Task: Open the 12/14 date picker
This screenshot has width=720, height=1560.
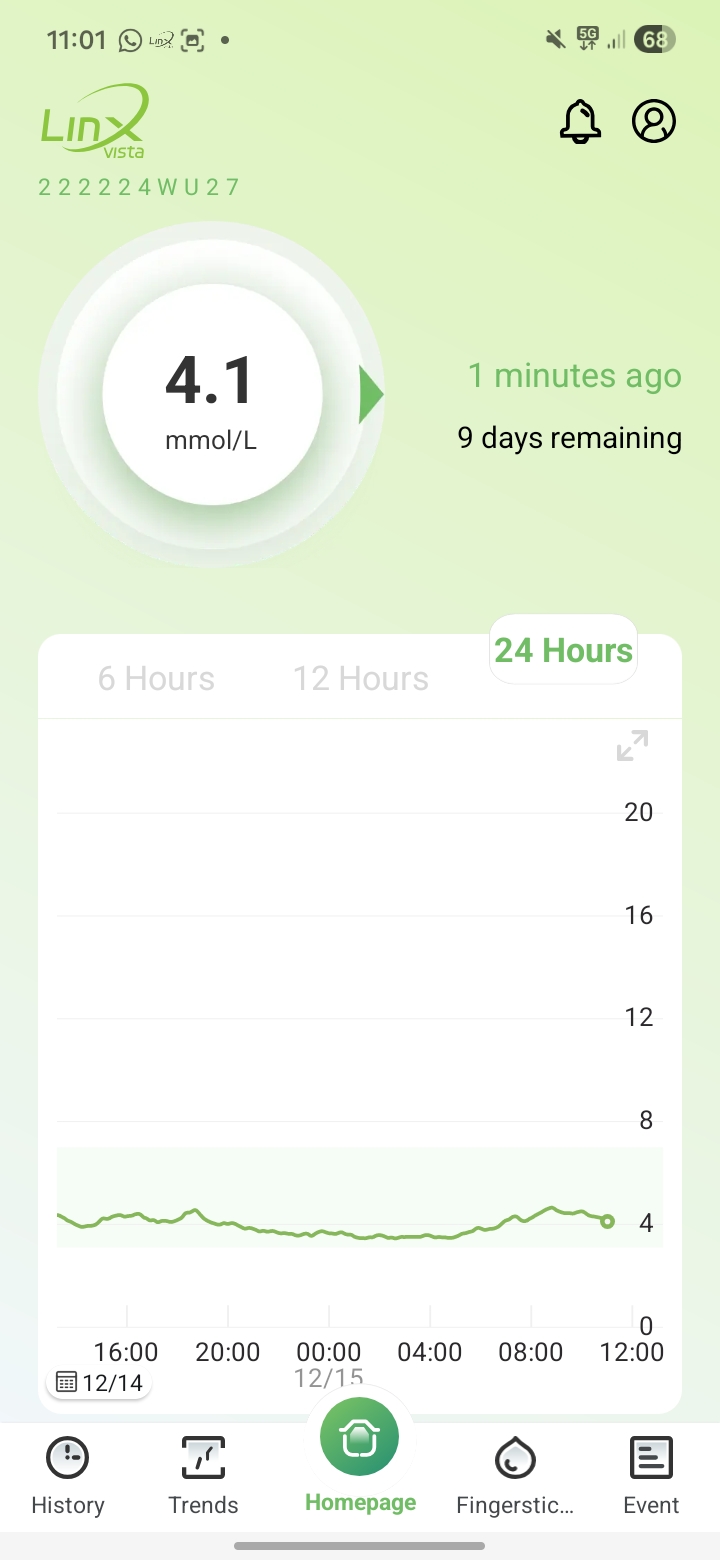Action: (x=99, y=1383)
